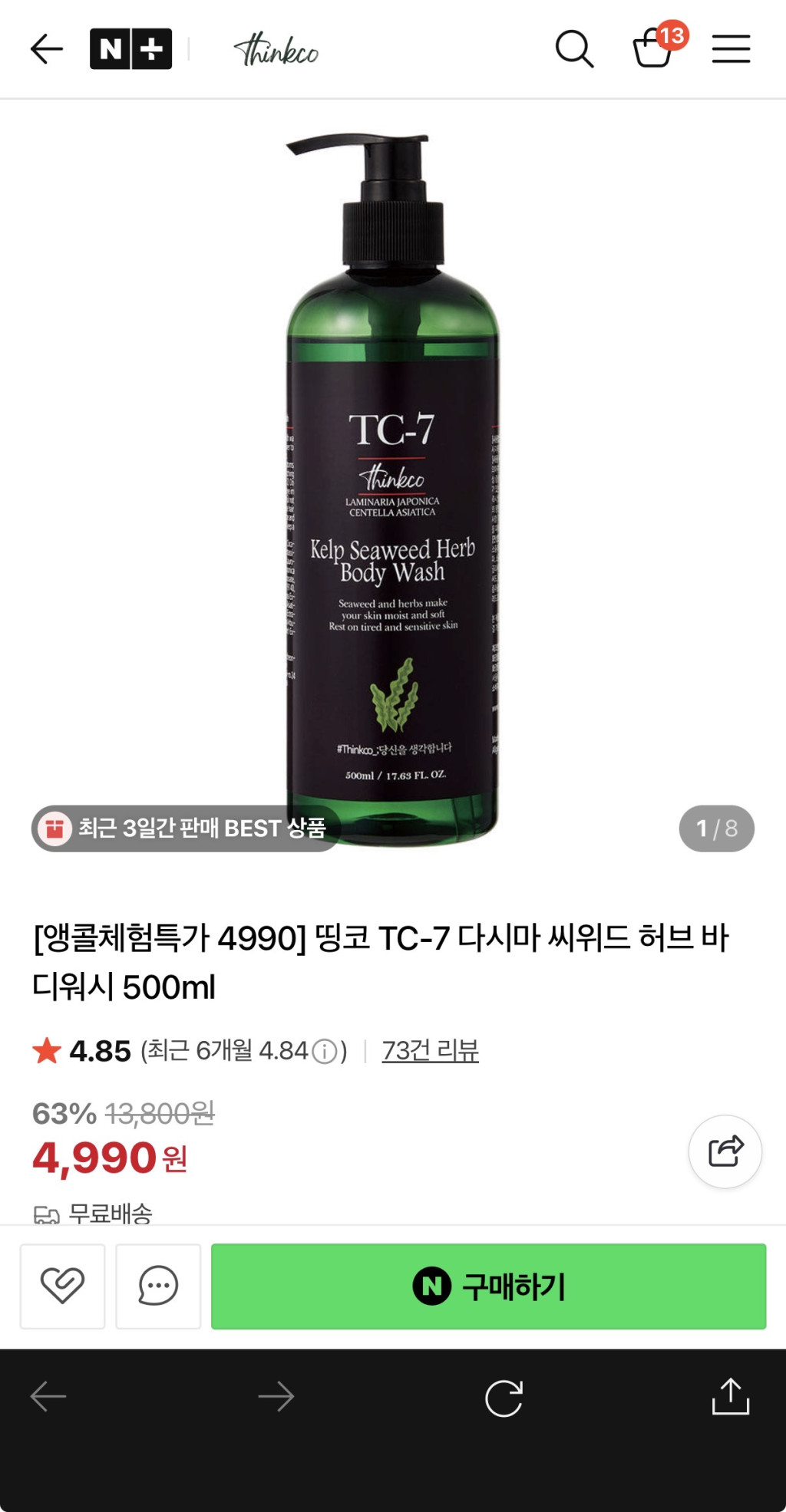Navigate back in the browser toolbar
This screenshot has width=786, height=1512.
(48, 1397)
